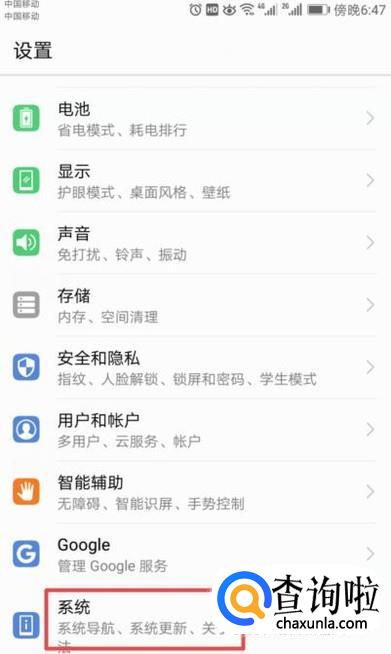
Task: Open 智能辅助 smart assistance
Action: (195, 492)
